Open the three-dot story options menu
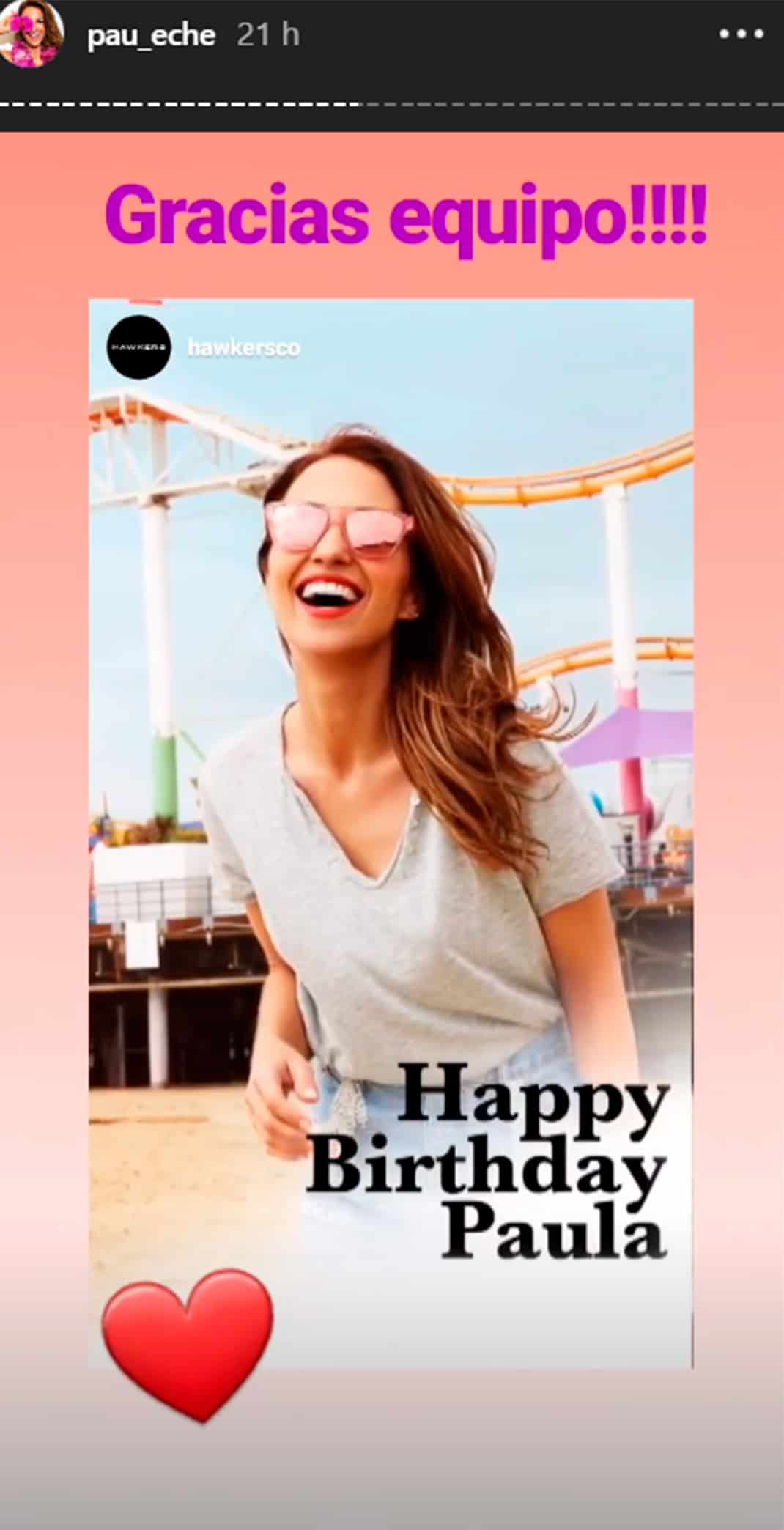This screenshot has height=1530, width=784. (x=742, y=34)
